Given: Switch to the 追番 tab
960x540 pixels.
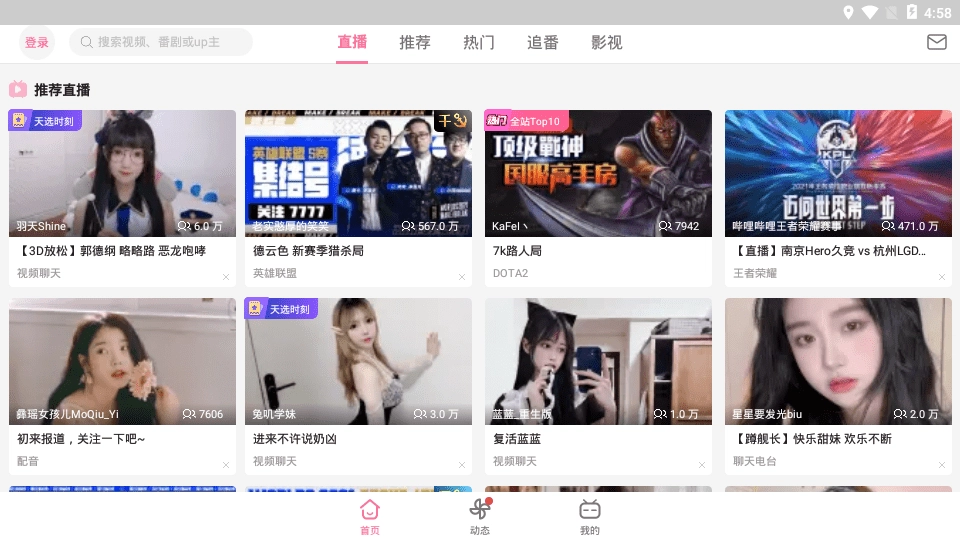Looking at the screenshot, I should coord(543,42).
